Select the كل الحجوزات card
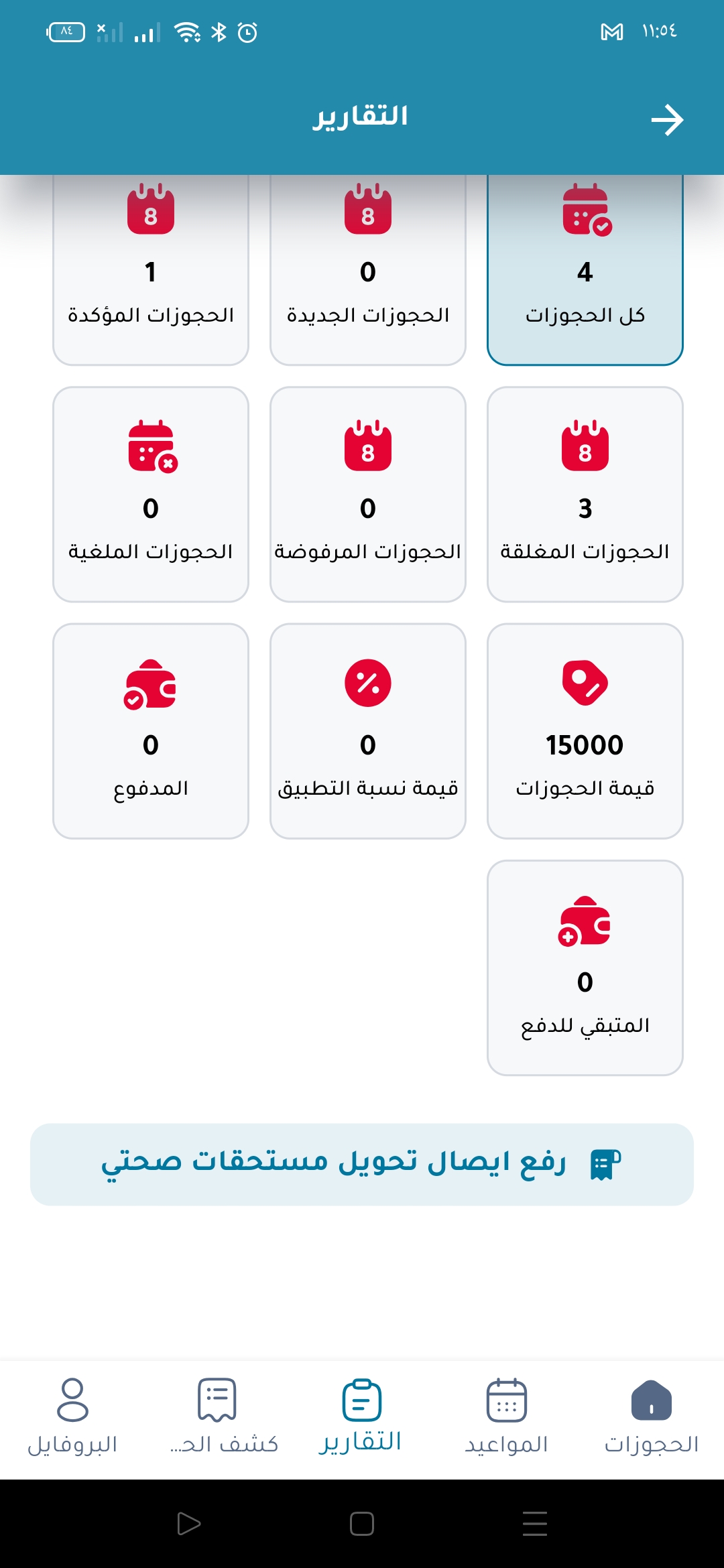Screen dimensions: 724x1568 coord(585,270)
